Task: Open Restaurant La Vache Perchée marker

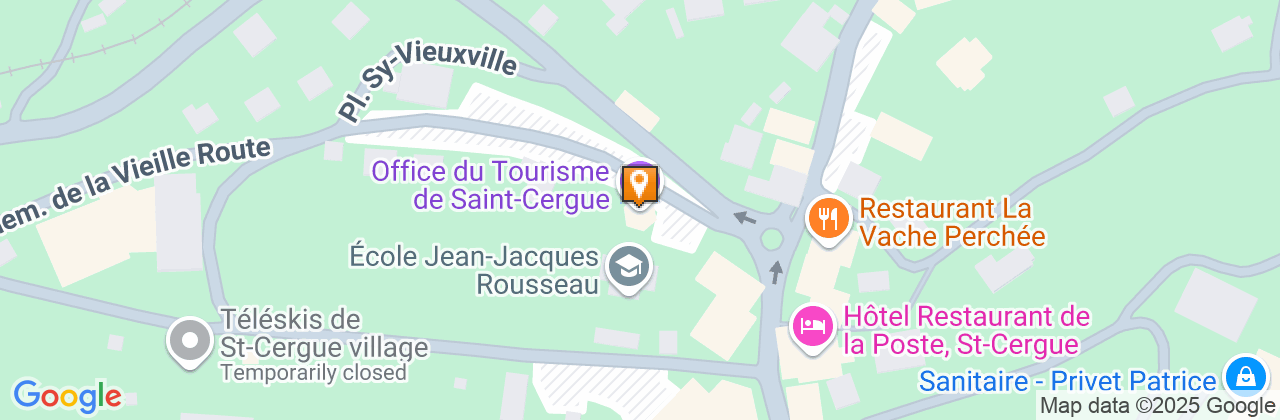Action: click(x=828, y=217)
